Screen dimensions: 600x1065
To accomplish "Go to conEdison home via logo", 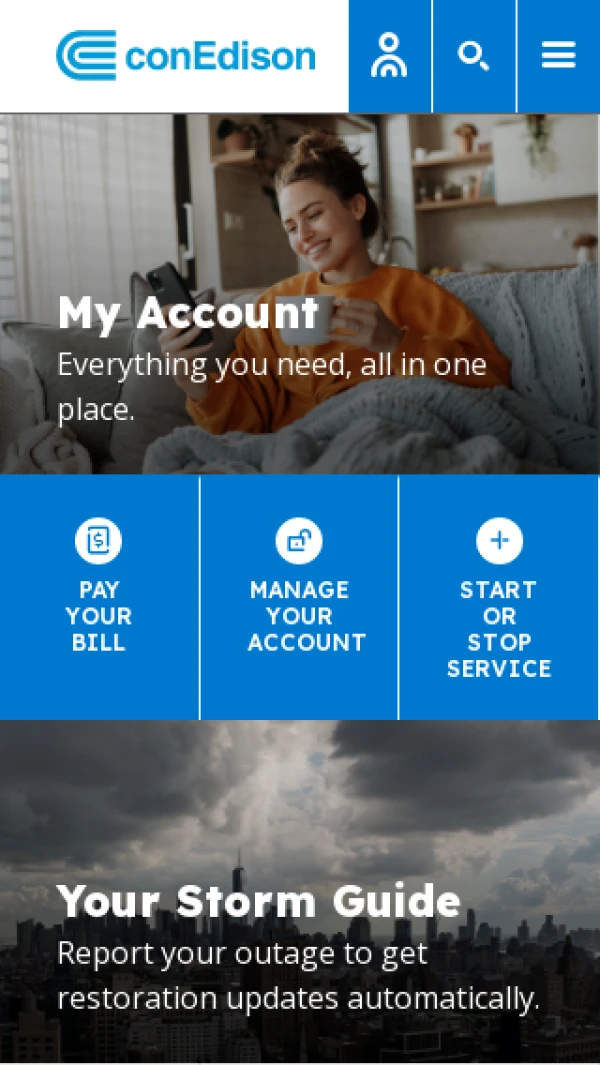I will 186,56.
